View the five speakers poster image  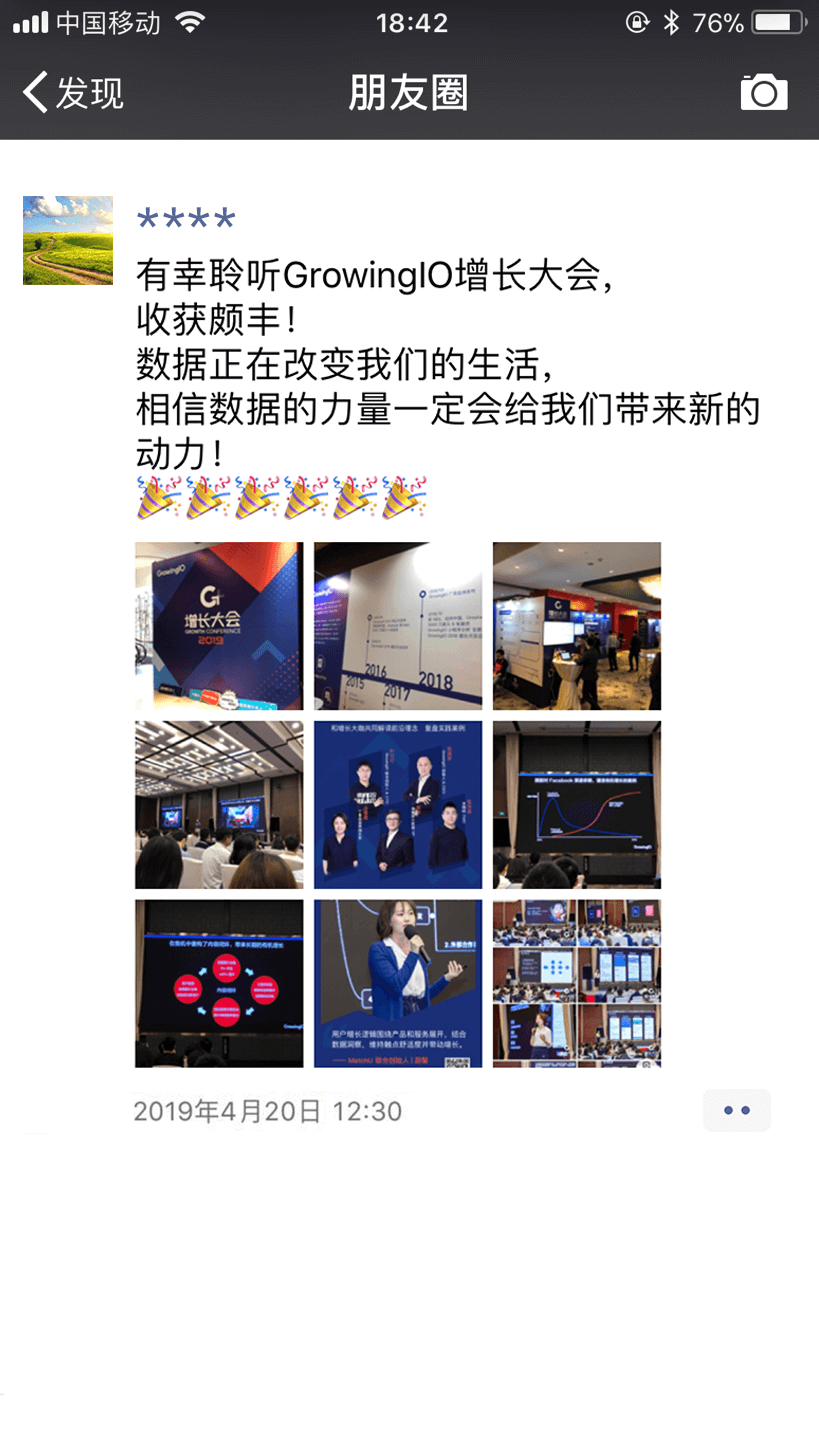[x=398, y=805]
